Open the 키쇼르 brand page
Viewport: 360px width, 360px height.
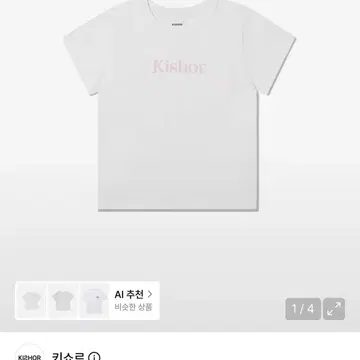click(68, 357)
